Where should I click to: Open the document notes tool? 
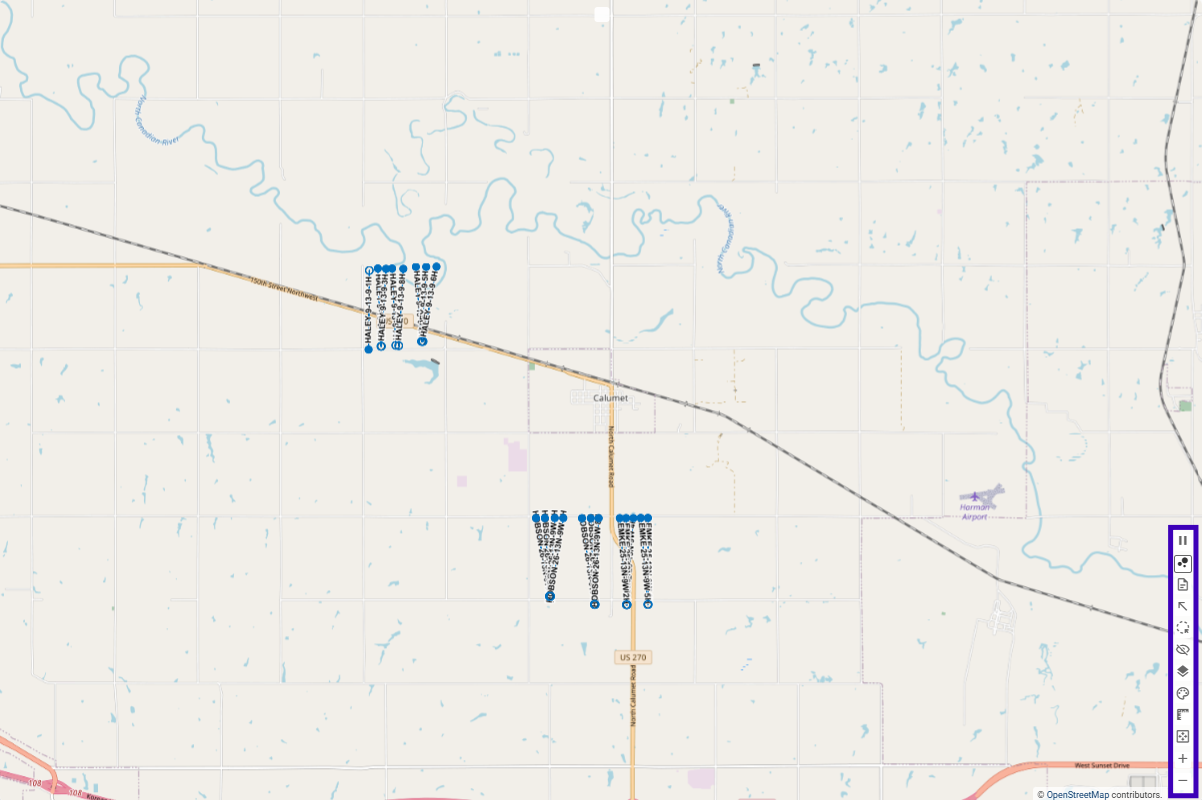point(1183,585)
